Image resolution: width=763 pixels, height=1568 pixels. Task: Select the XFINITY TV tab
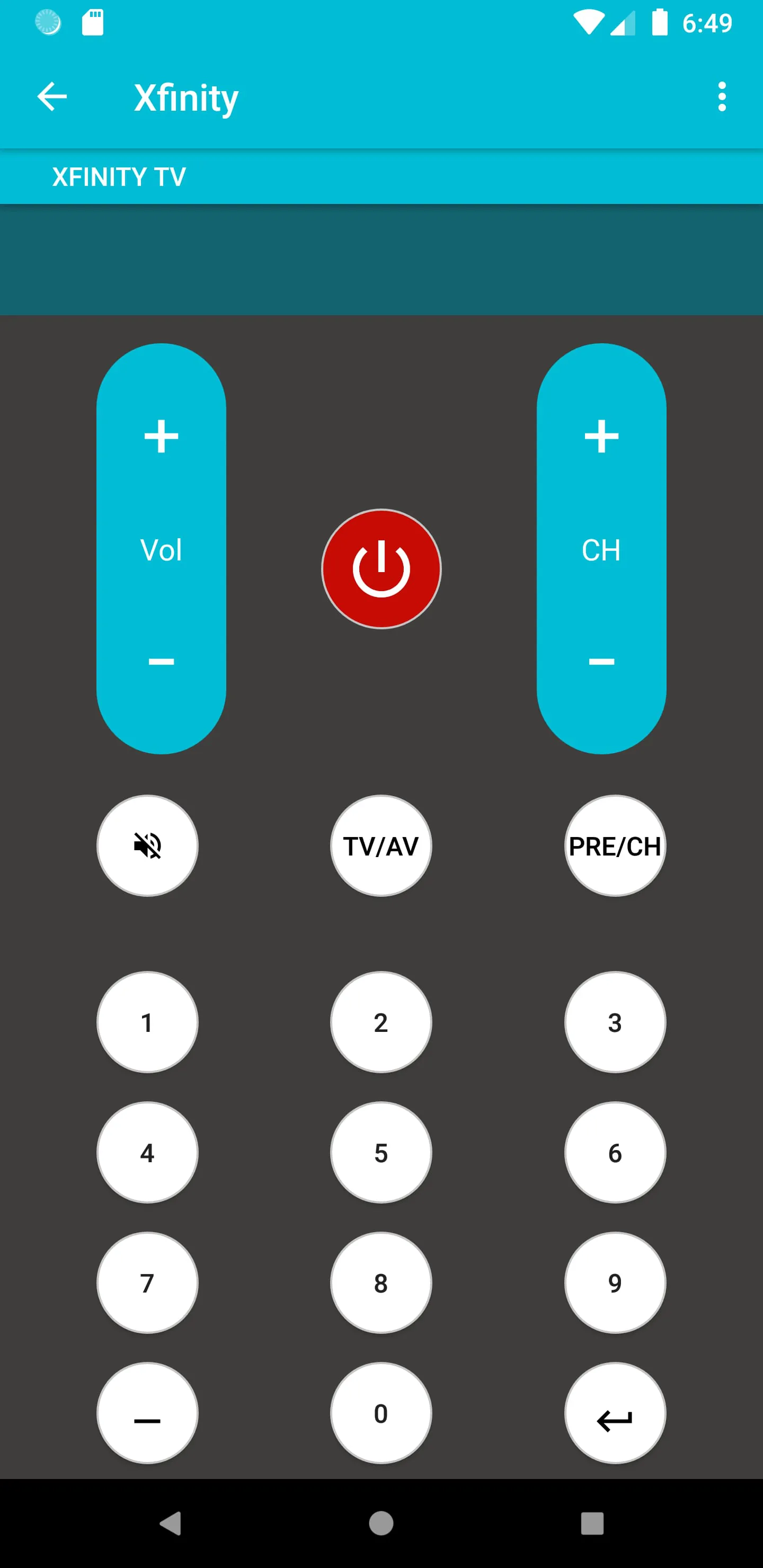tap(119, 177)
